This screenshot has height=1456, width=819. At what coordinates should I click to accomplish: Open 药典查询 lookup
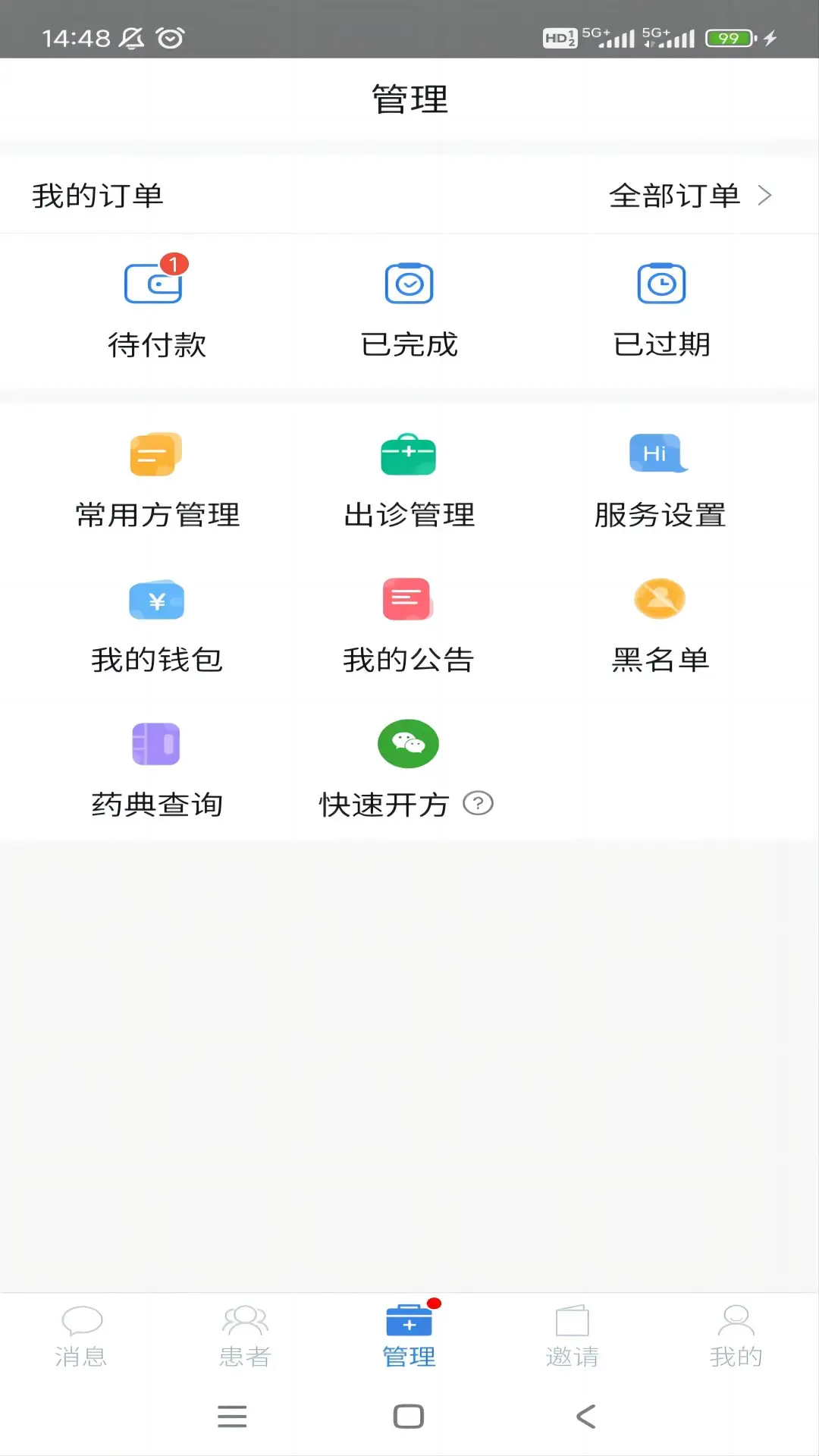156,770
